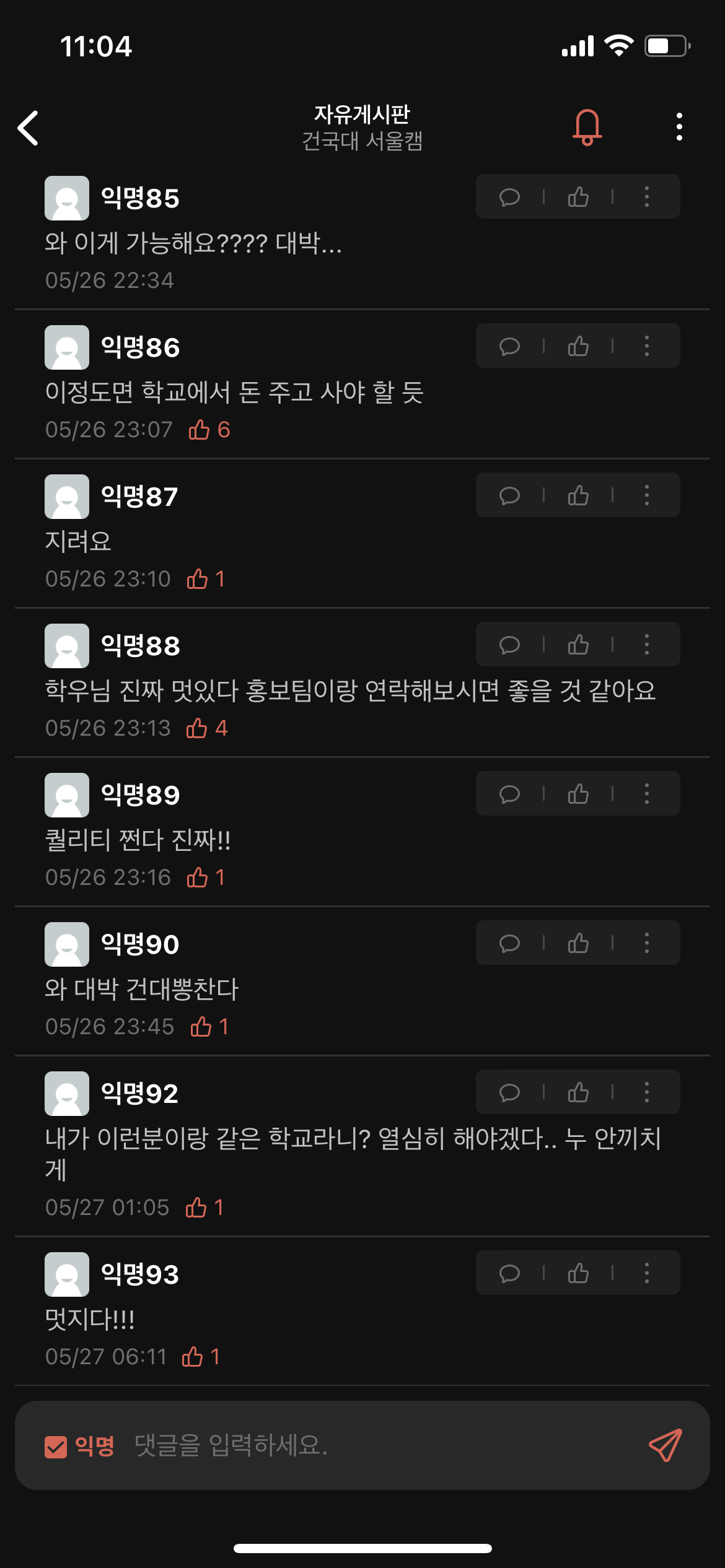Like 익명86's comment
This screenshot has height=1568, width=725.
click(x=578, y=346)
